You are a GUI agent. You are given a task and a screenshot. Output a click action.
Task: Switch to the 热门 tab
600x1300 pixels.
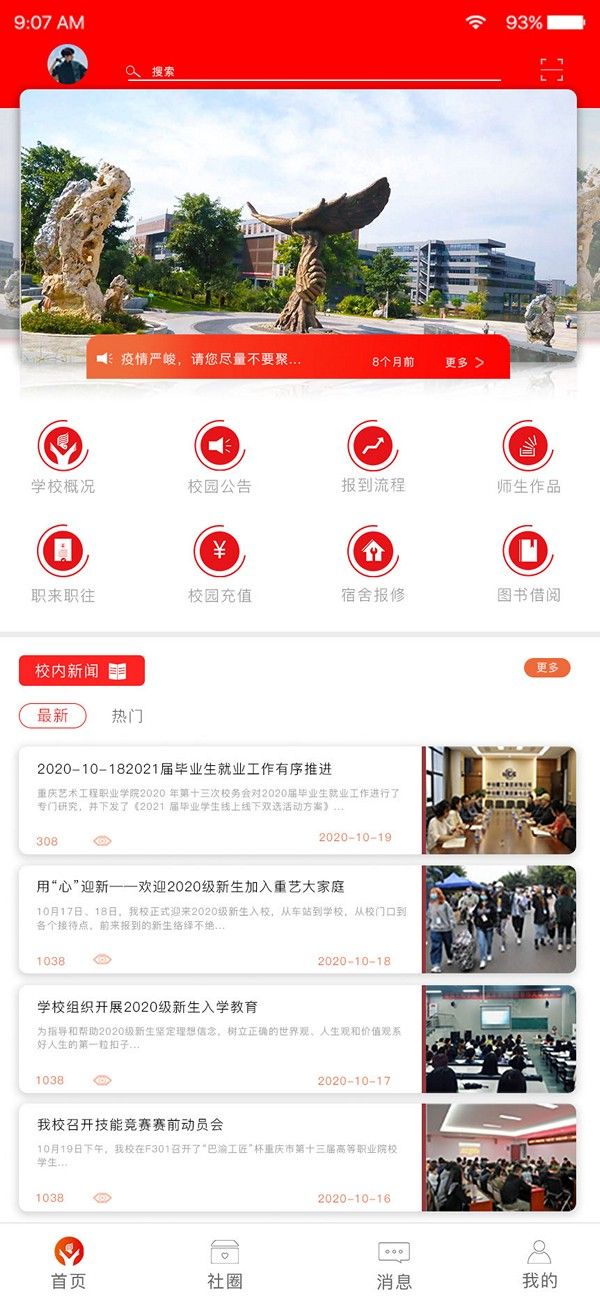[x=127, y=716]
